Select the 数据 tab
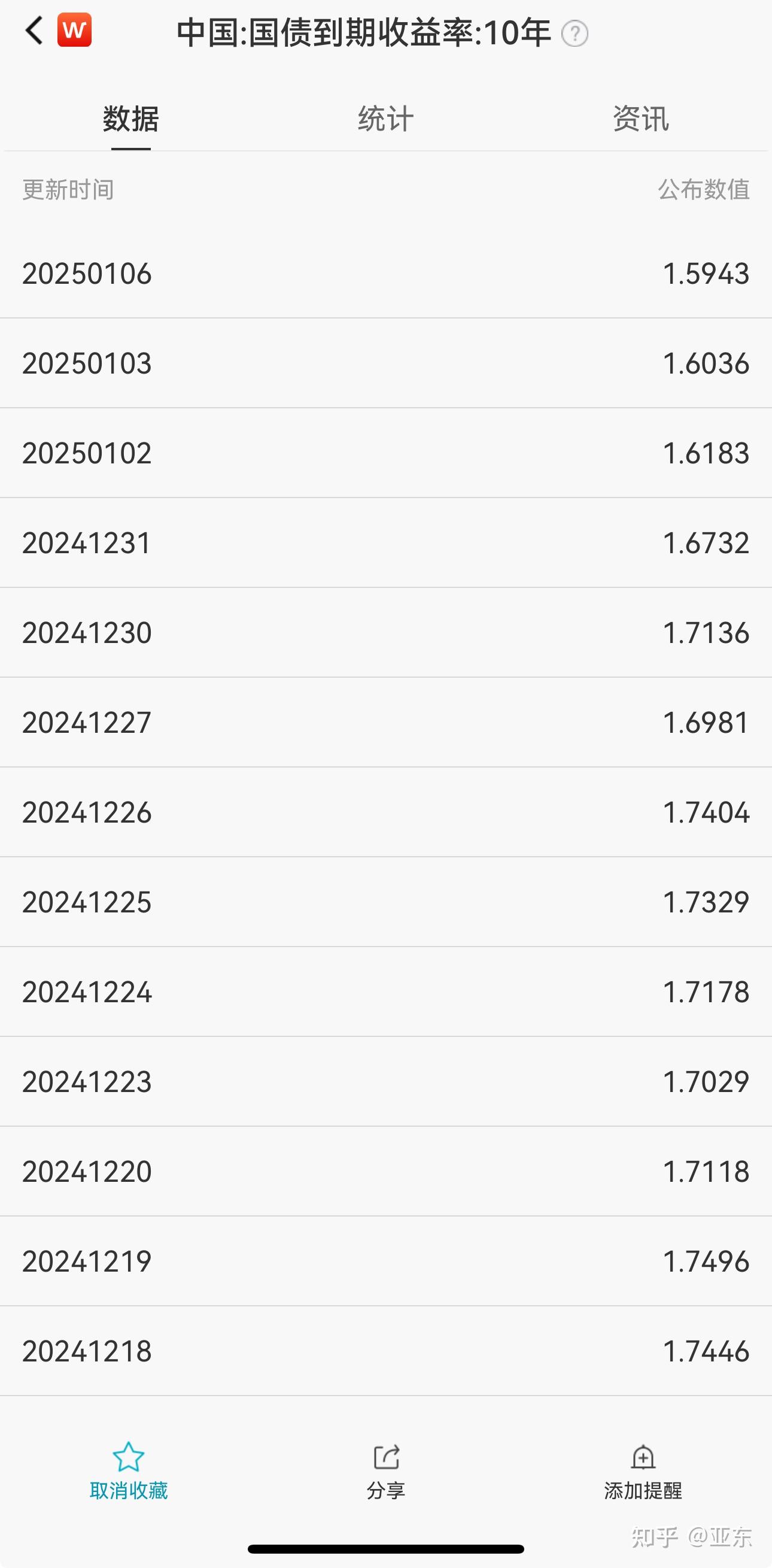This screenshot has height=1568, width=772. click(x=131, y=119)
